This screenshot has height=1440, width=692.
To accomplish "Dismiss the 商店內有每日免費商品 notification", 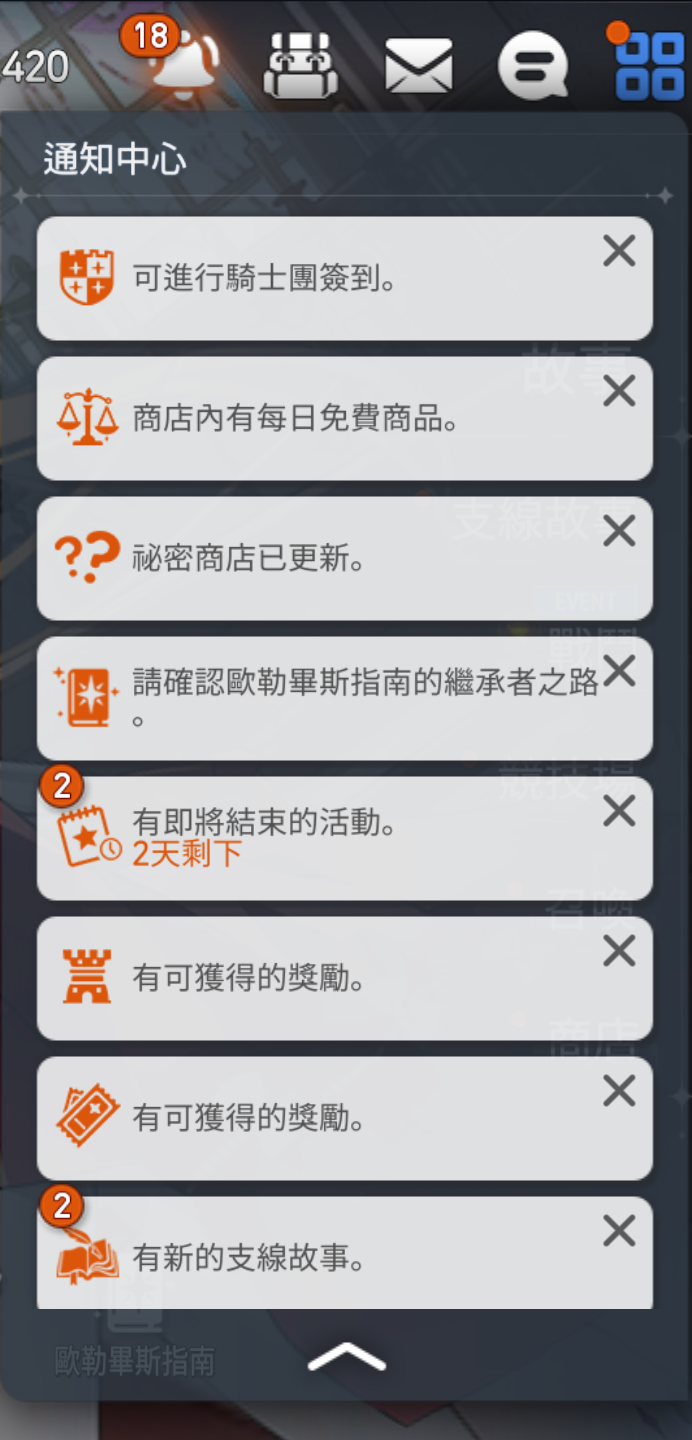I will tap(619, 392).
